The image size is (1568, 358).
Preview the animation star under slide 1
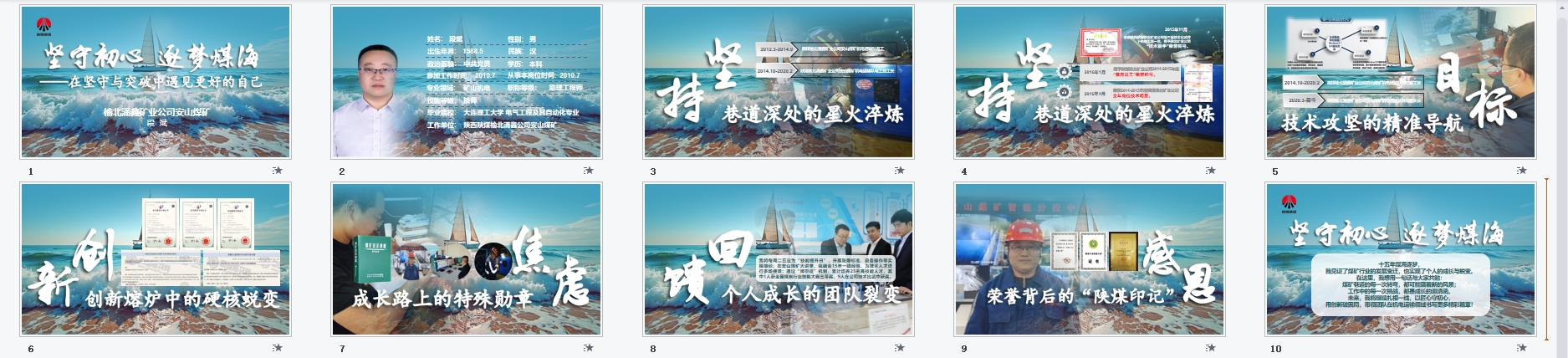click(278, 171)
